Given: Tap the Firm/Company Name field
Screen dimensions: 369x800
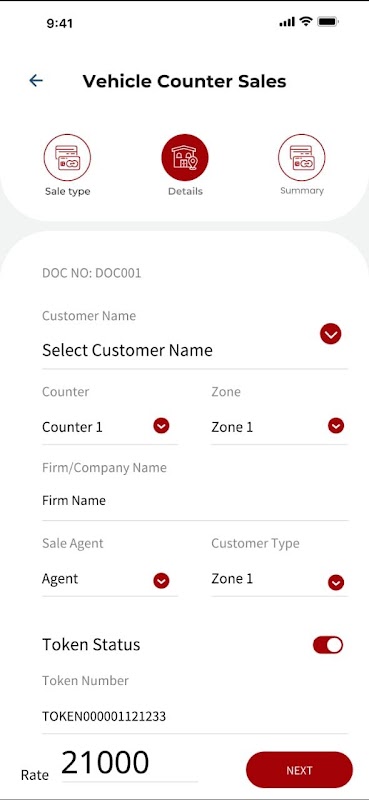Looking at the screenshot, I should (195, 501).
